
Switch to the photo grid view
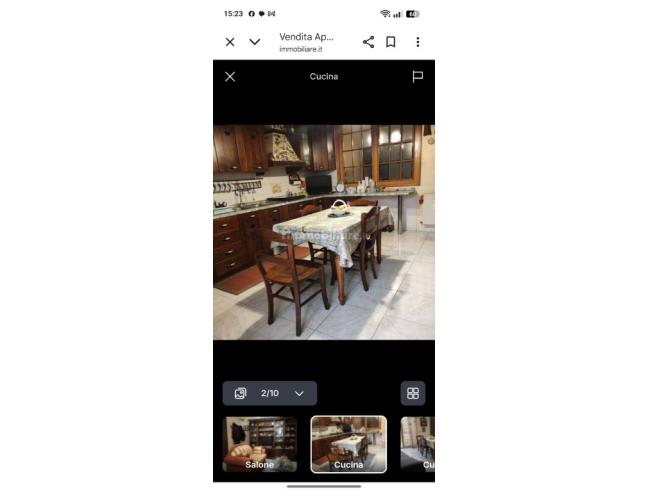coord(413,393)
